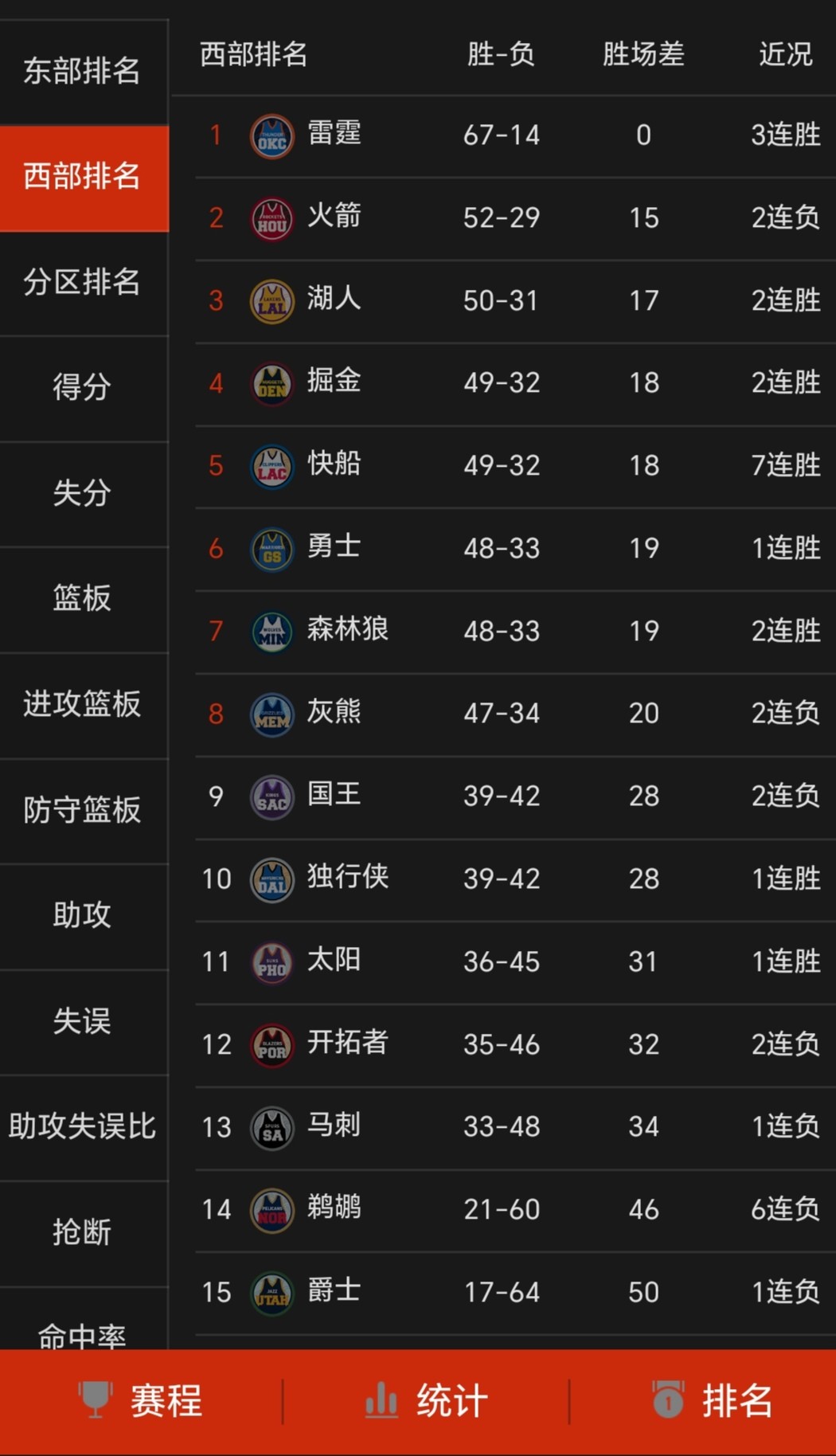Open the 失分 stats category
836x1456 pixels.
[84, 494]
